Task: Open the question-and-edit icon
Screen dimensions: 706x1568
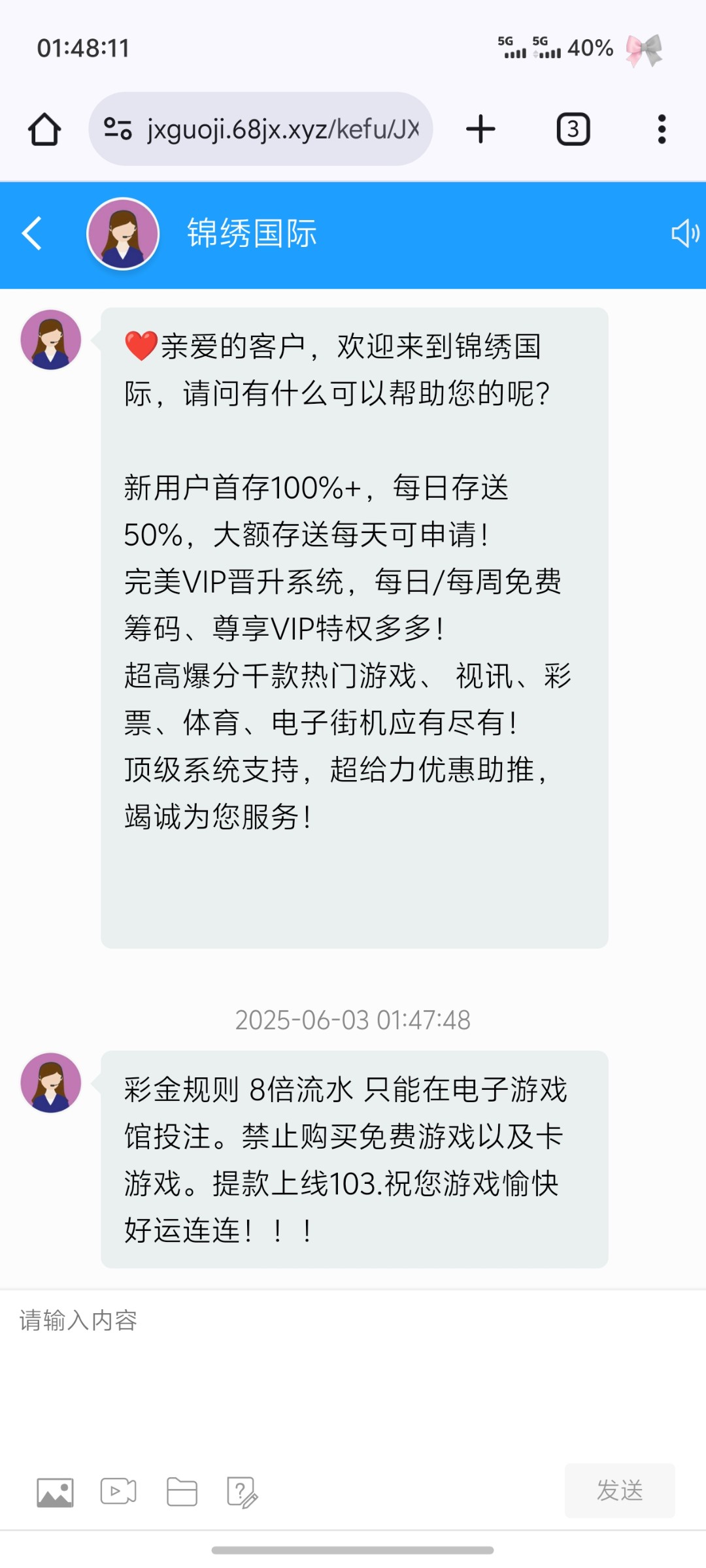Action: coord(242,1492)
